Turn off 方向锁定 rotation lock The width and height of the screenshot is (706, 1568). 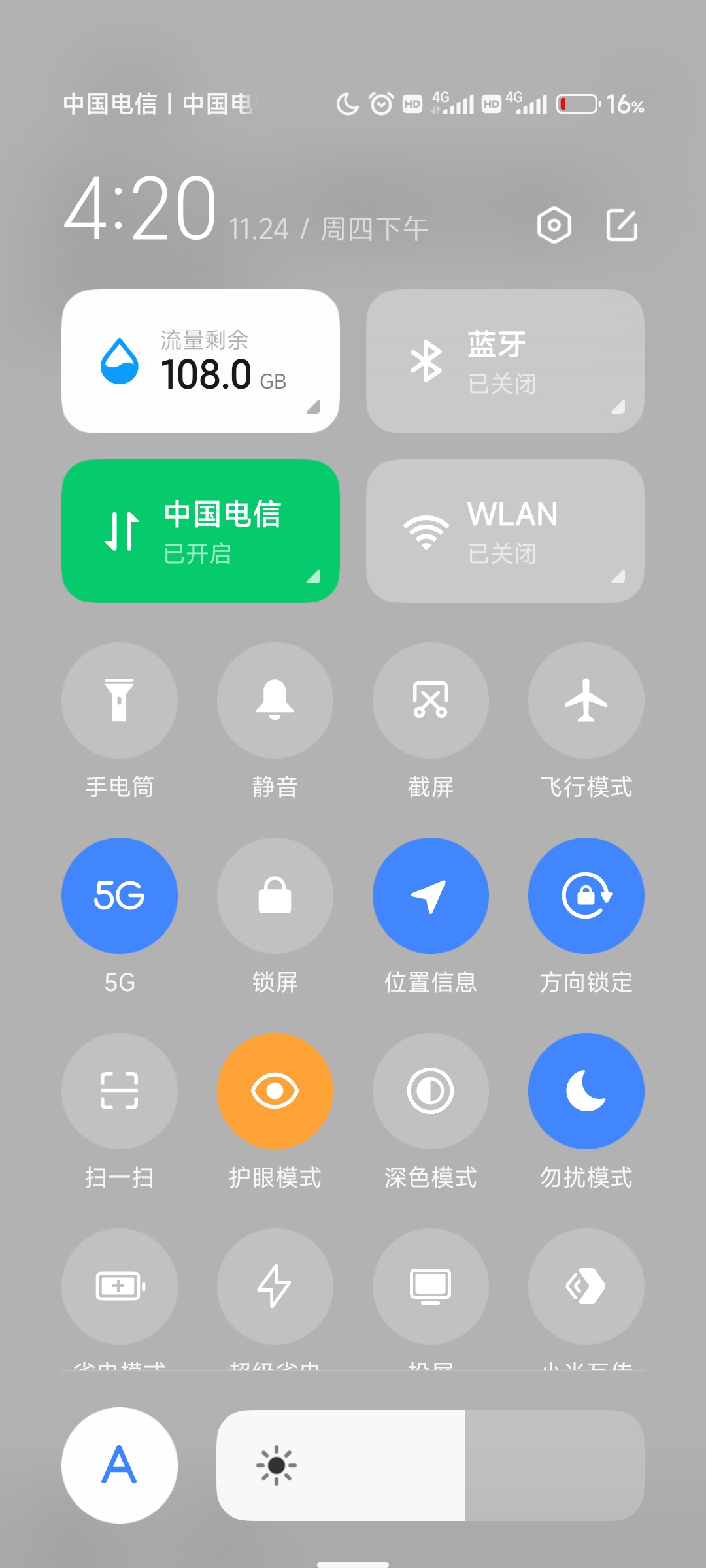pos(586,896)
